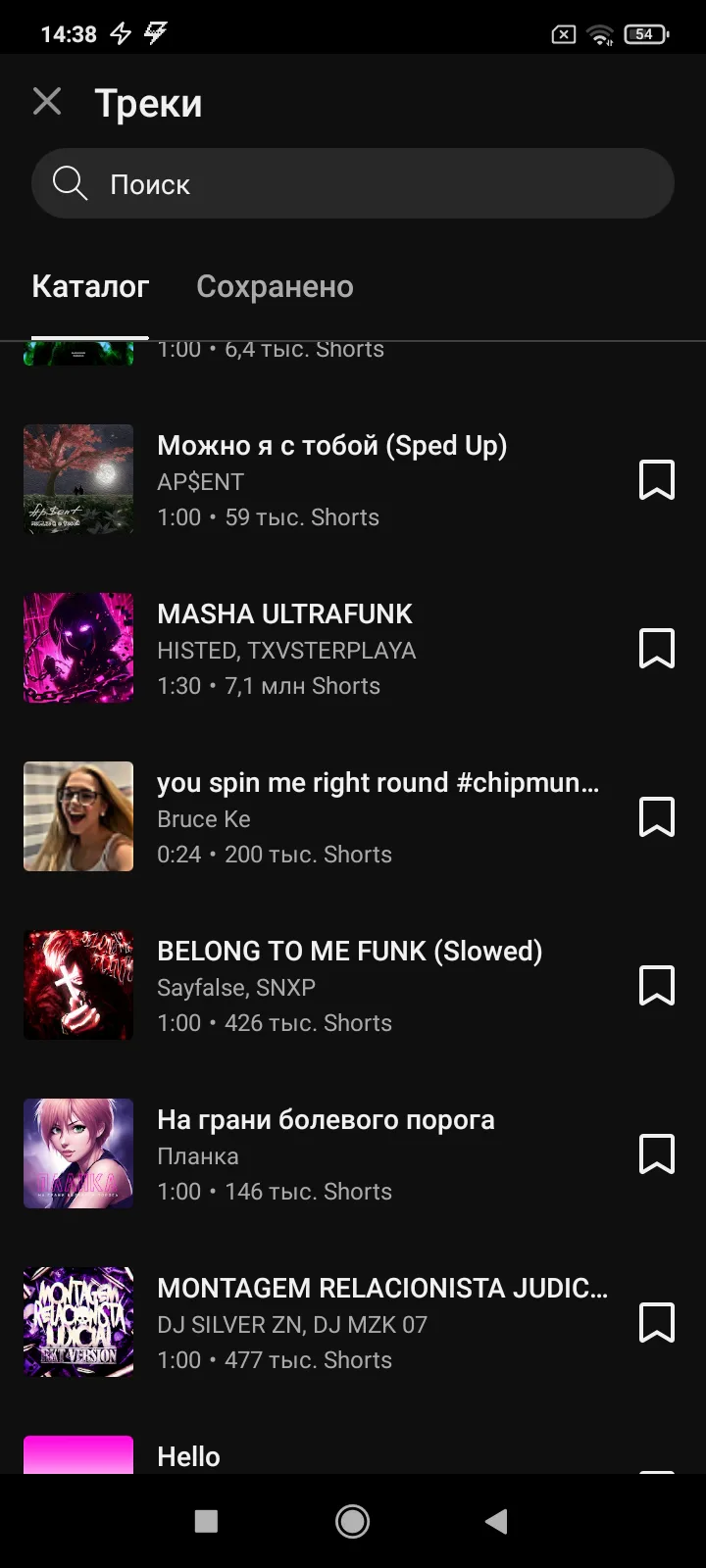Save the you spin me right round track
706x1568 pixels.
(x=656, y=817)
